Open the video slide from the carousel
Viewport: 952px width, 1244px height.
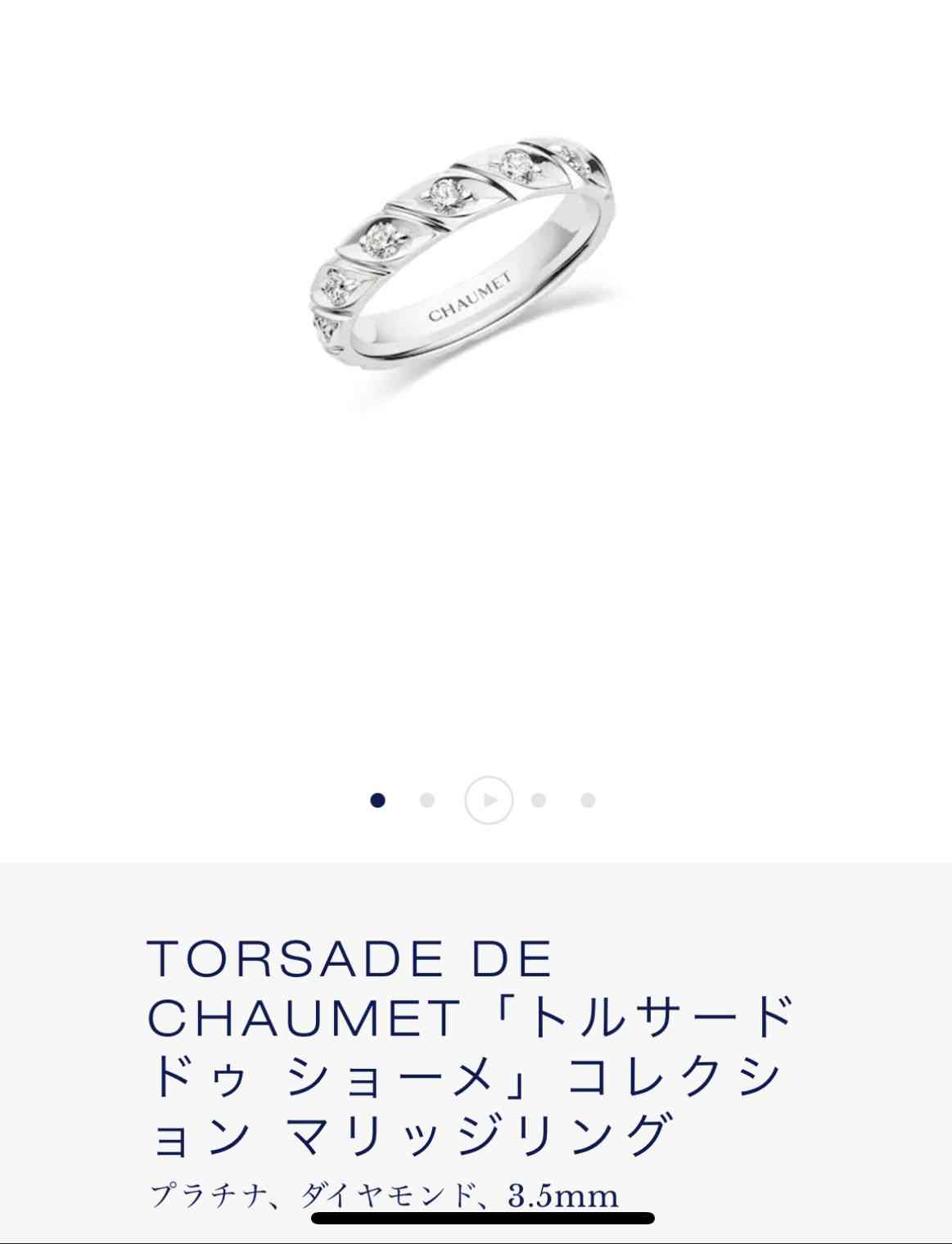(489, 800)
